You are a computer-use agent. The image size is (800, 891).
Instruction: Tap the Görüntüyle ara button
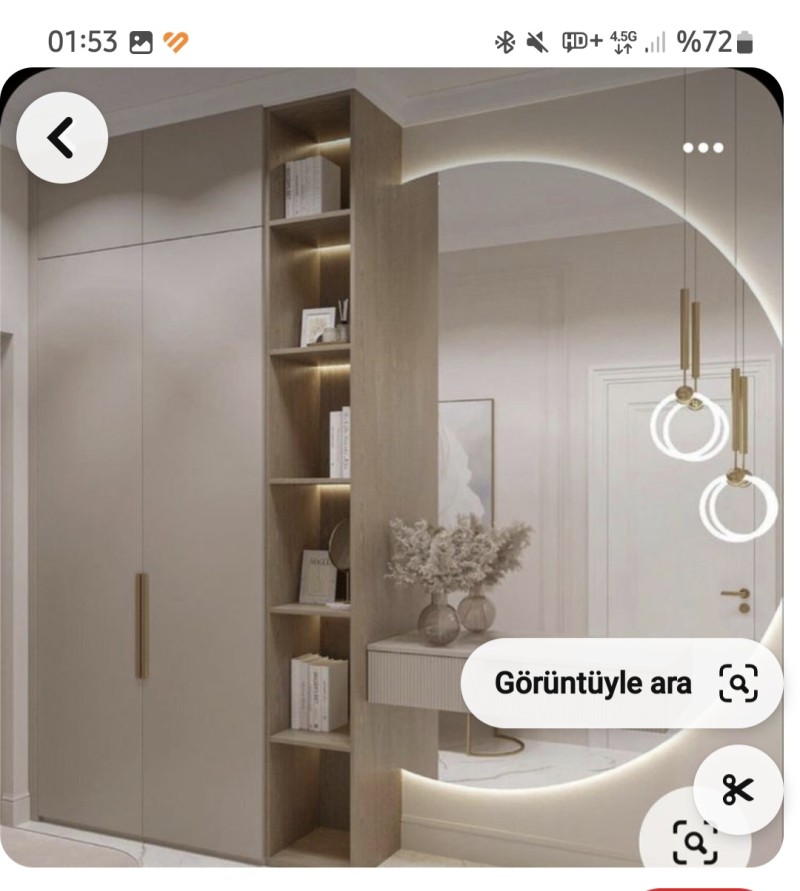coord(621,683)
